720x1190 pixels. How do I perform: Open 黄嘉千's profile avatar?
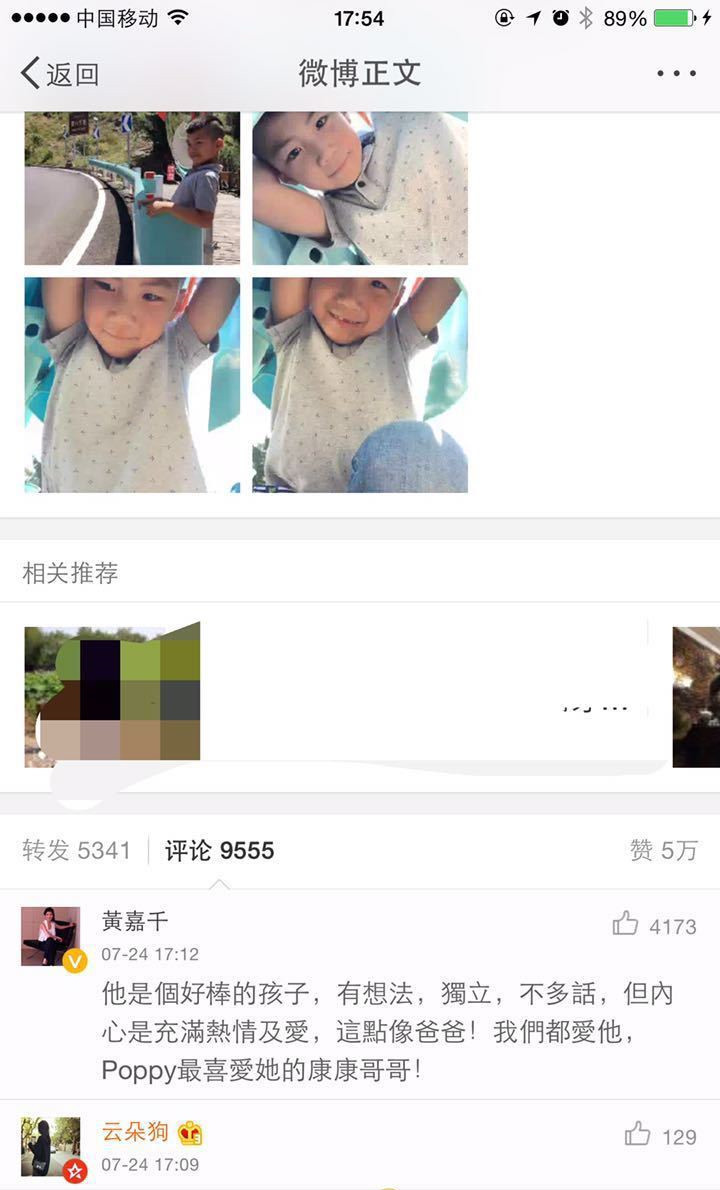pyautogui.click(x=51, y=936)
